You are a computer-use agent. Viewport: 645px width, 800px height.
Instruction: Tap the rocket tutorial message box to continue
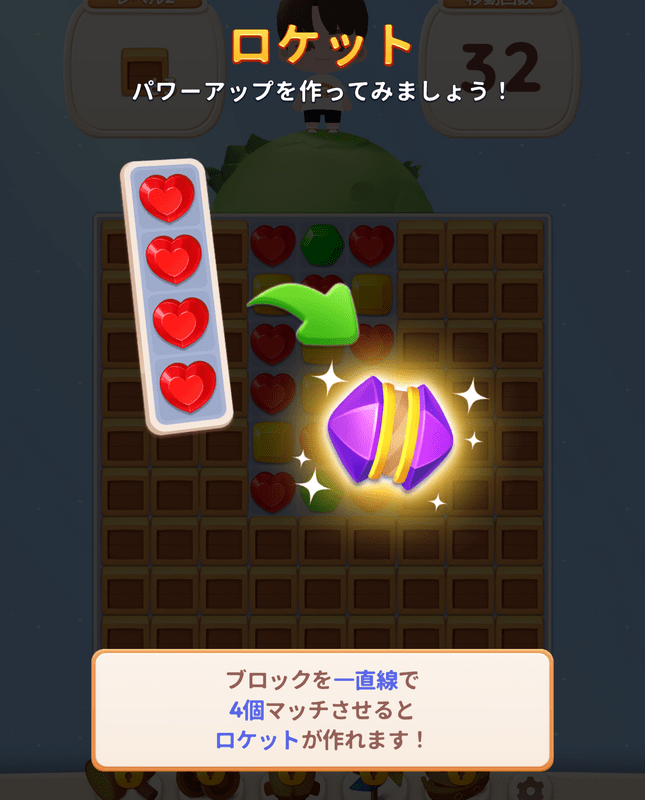coord(322,710)
